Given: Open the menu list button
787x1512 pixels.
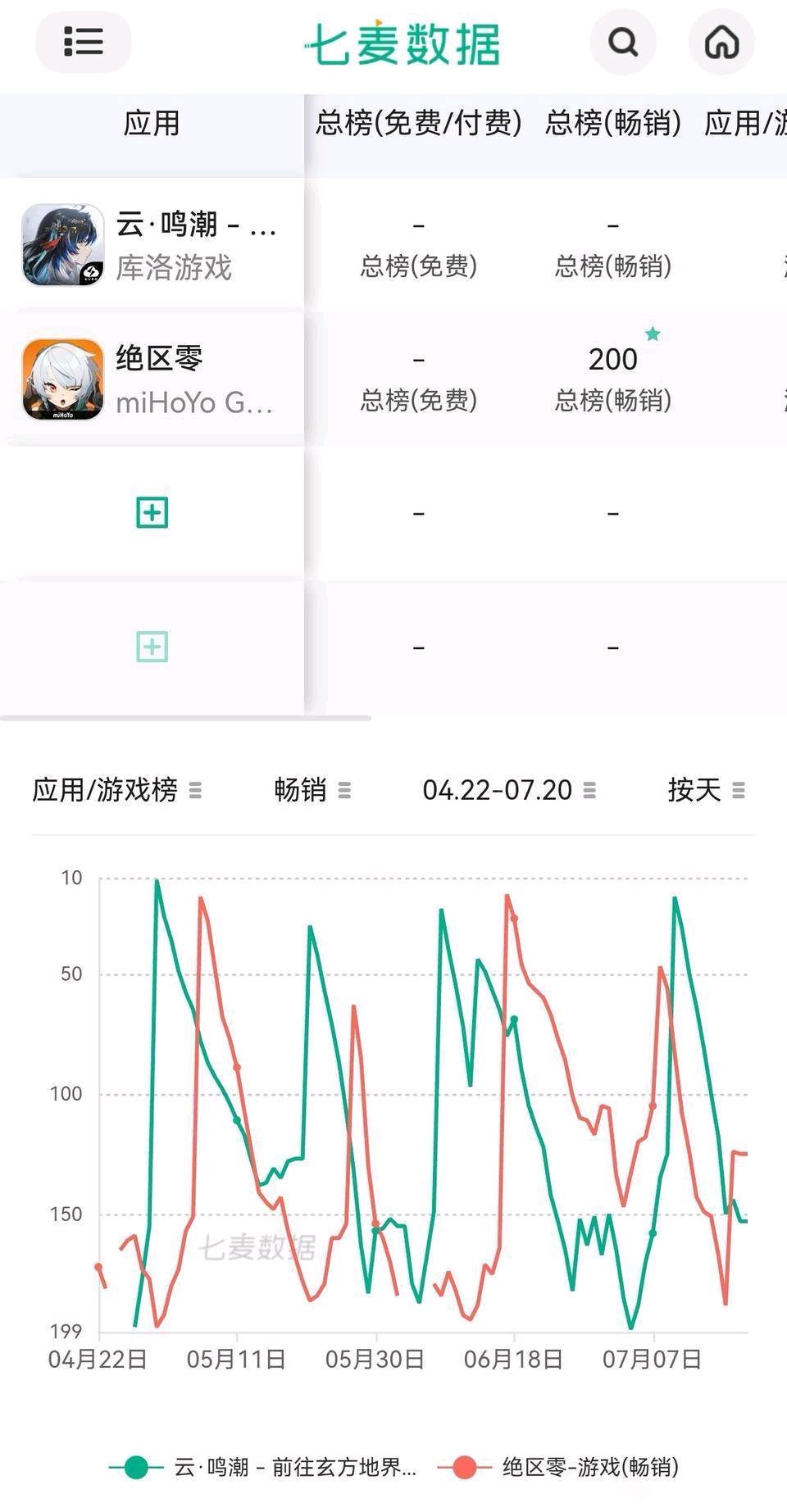Looking at the screenshot, I should (x=83, y=42).
